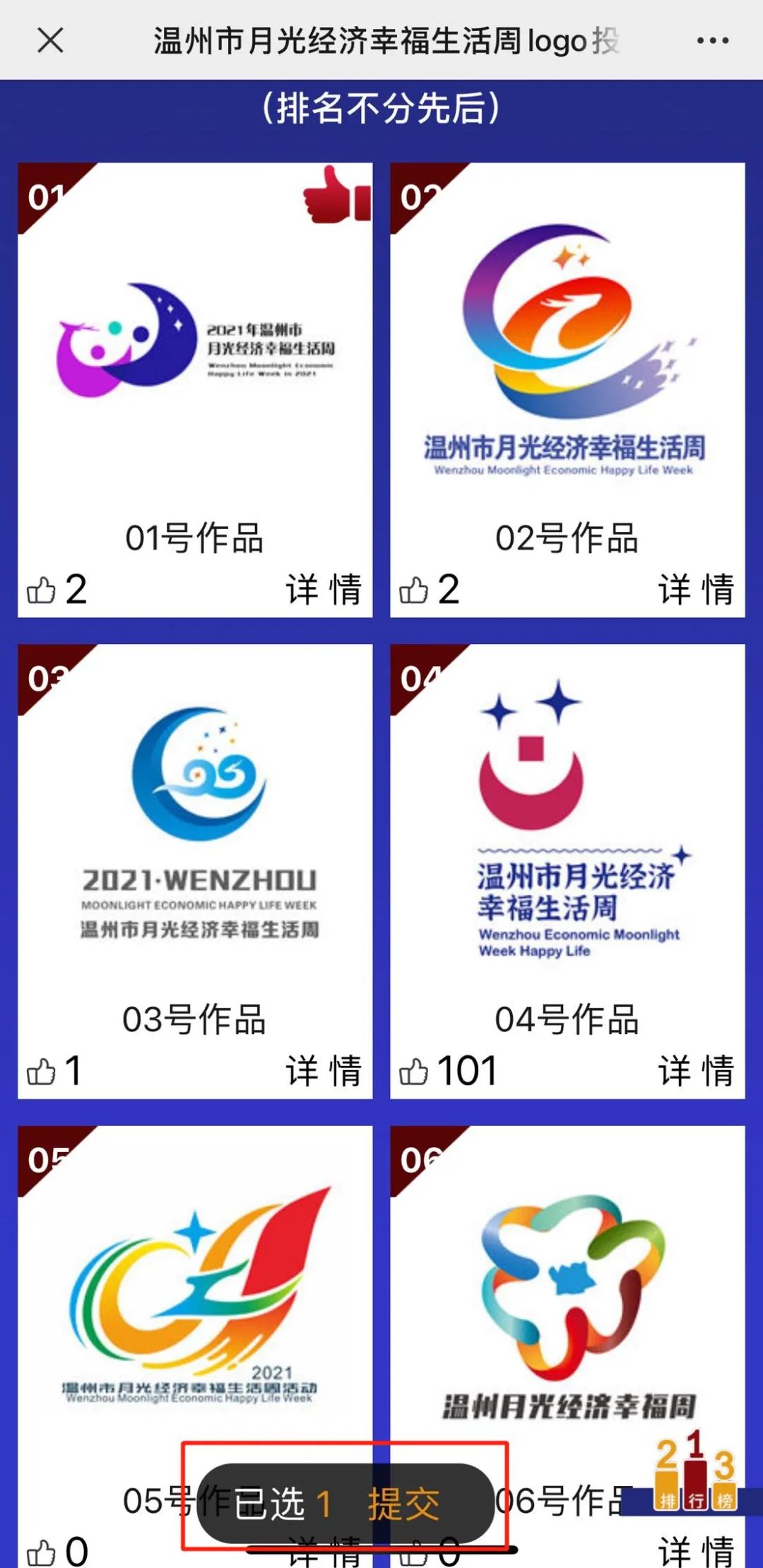Open the 05号作品 logo card

(x=195, y=1293)
